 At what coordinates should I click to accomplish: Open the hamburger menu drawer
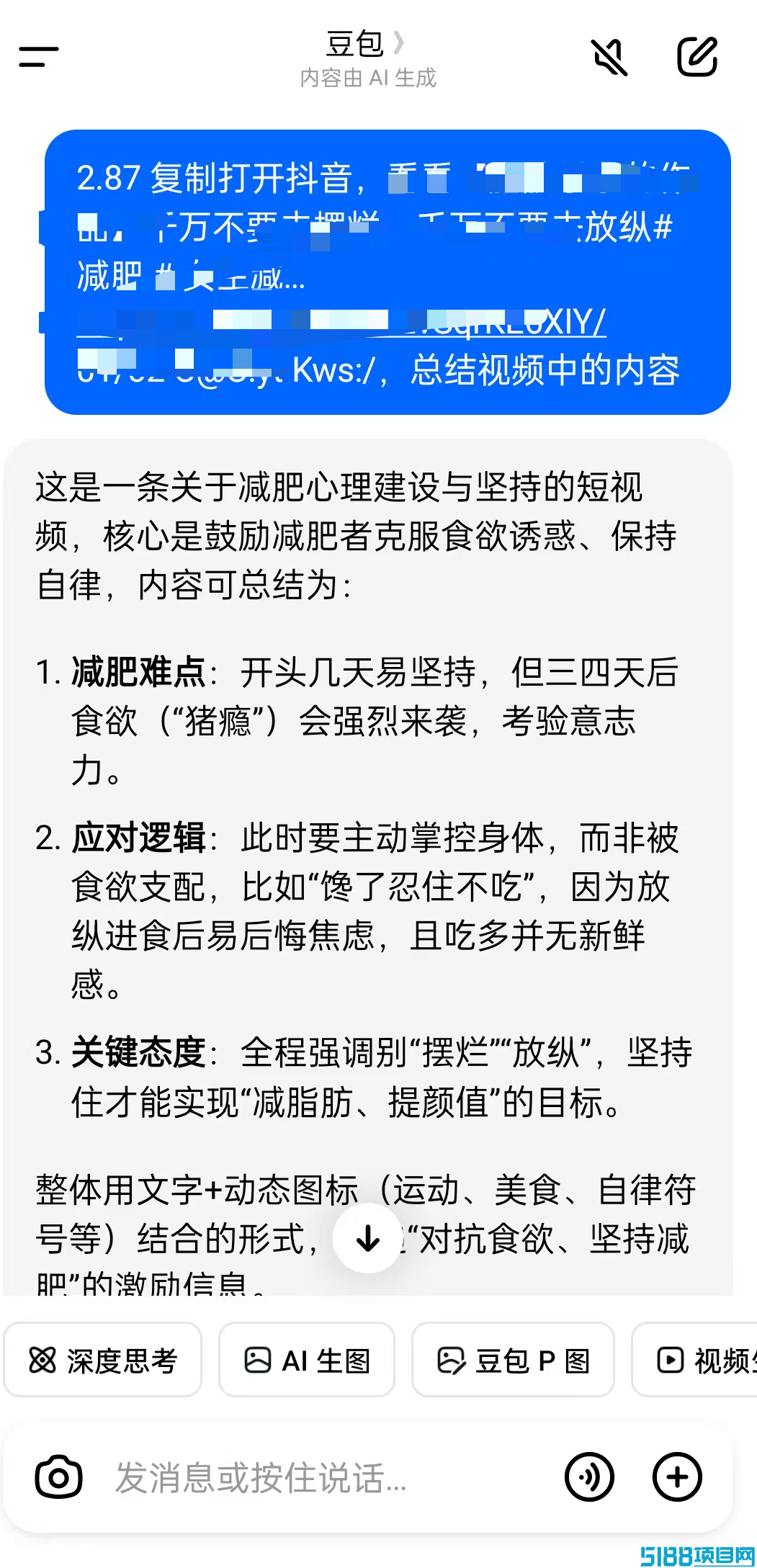tap(39, 56)
